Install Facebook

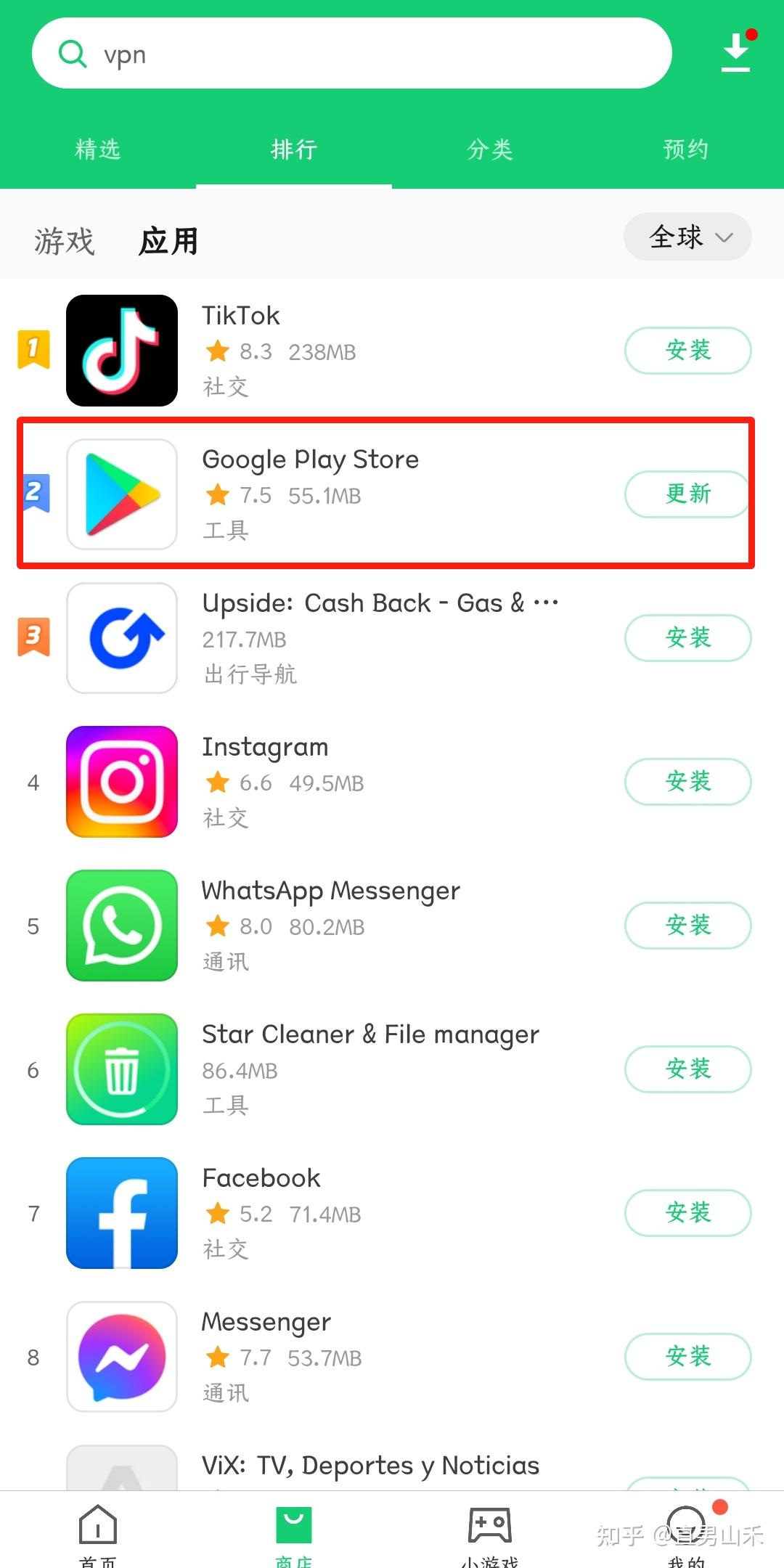coord(687,1213)
